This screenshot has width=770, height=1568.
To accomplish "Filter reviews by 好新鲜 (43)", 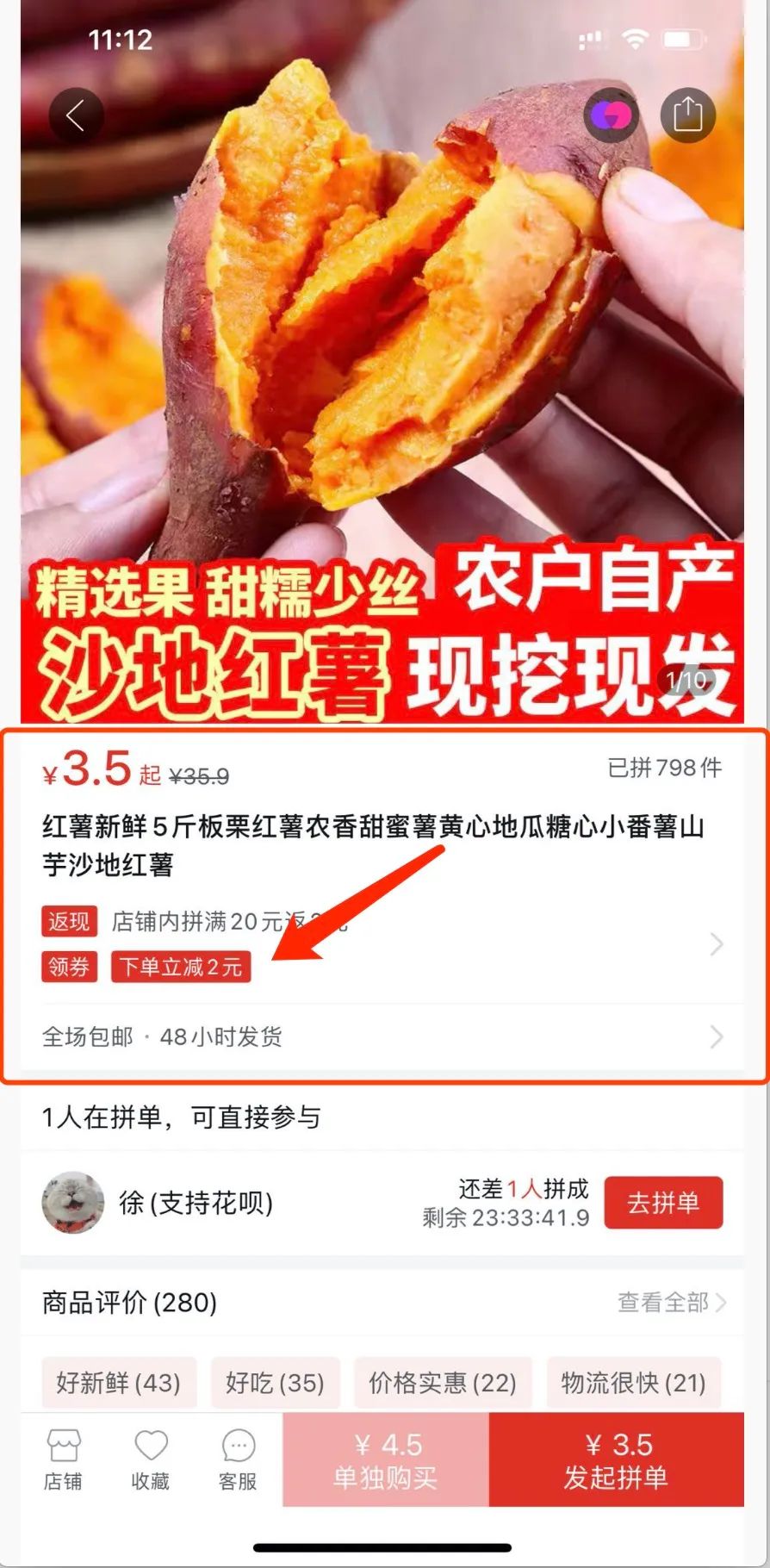I will (119, 1383).
